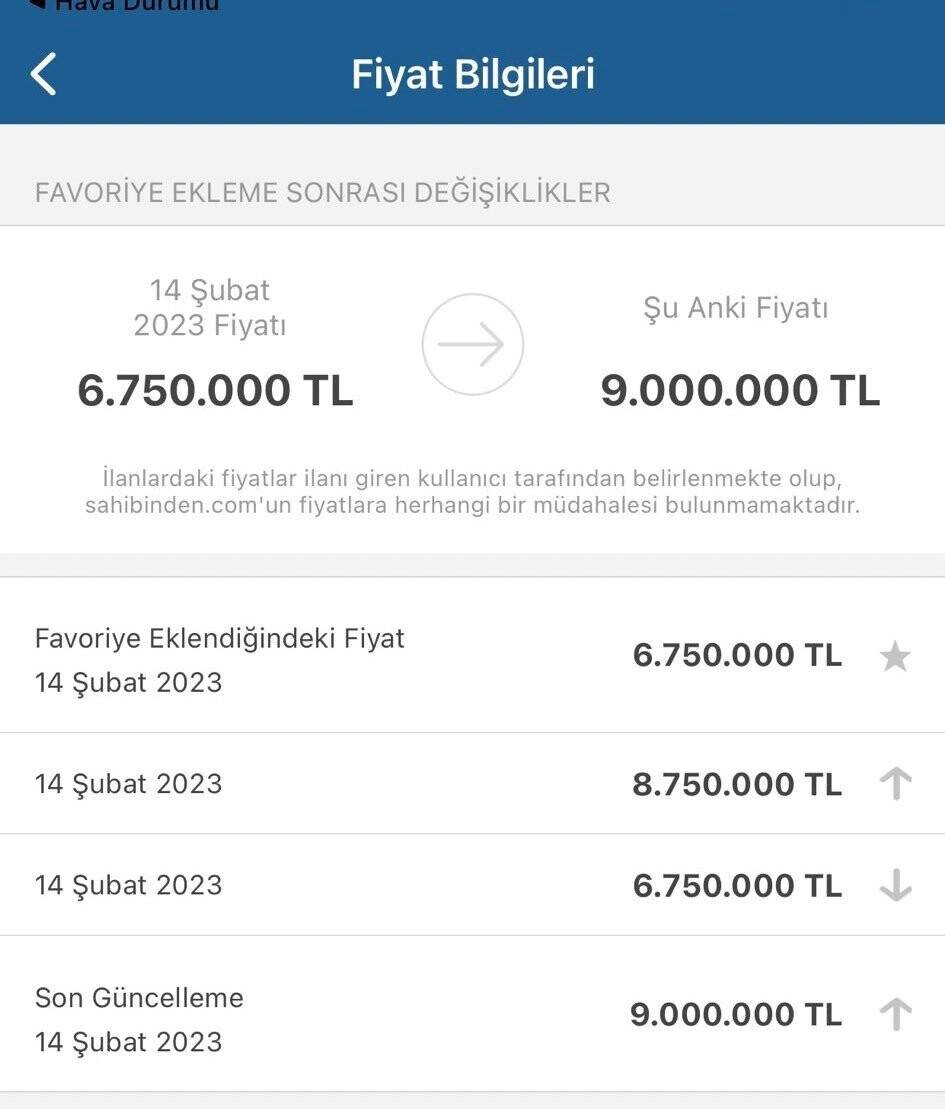Select the middle 14 Şubat 2023 date entry
This screenshot has width=945, height=1109.
pyautogui.click(x=128, y=884)
